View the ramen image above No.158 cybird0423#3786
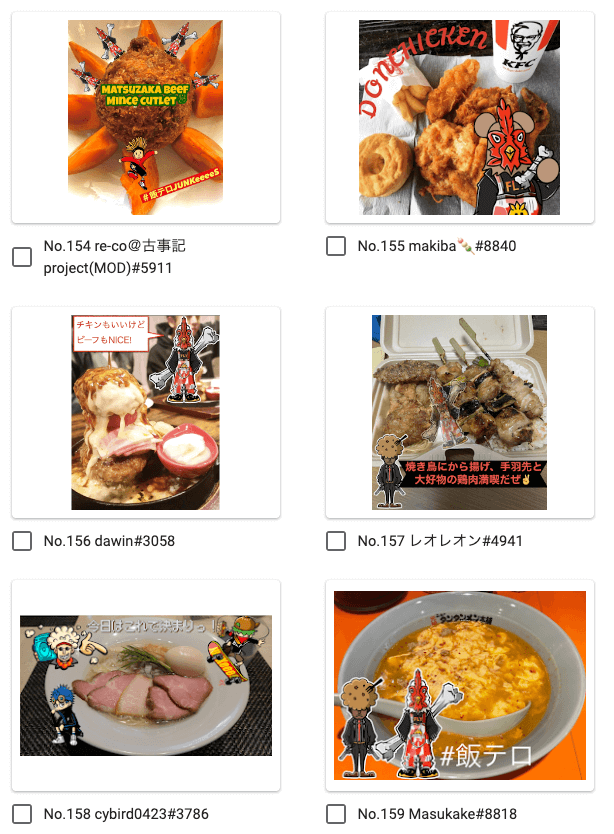 click(146, 685)
